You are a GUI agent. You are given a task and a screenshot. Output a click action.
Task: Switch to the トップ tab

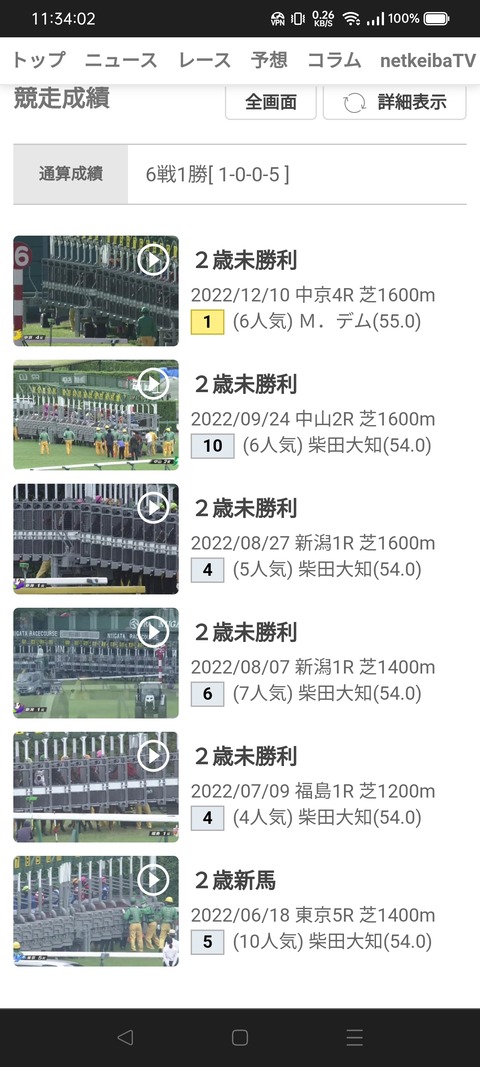(x=38, y=60)
